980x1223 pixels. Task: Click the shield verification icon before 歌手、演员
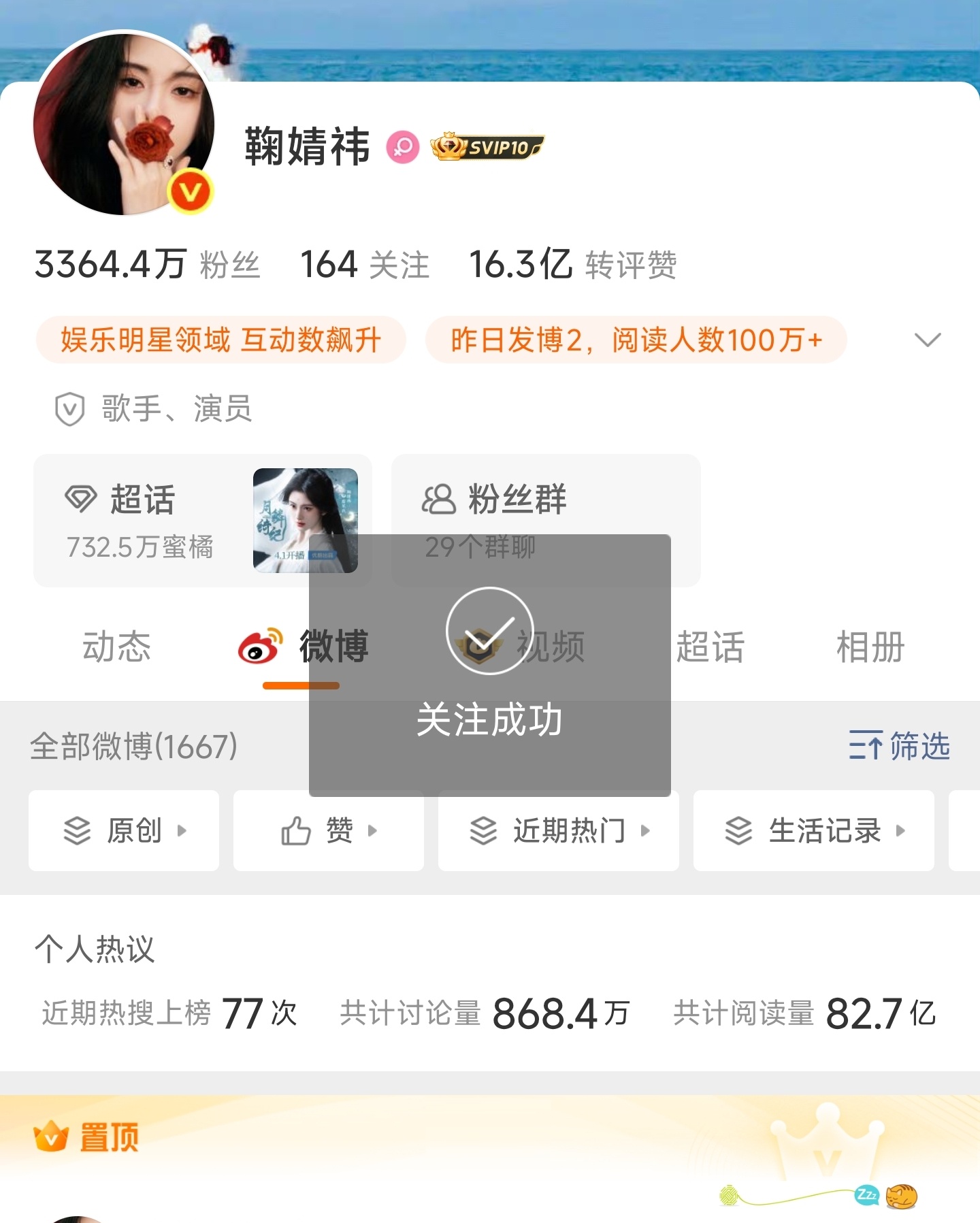tap(70, 408)
